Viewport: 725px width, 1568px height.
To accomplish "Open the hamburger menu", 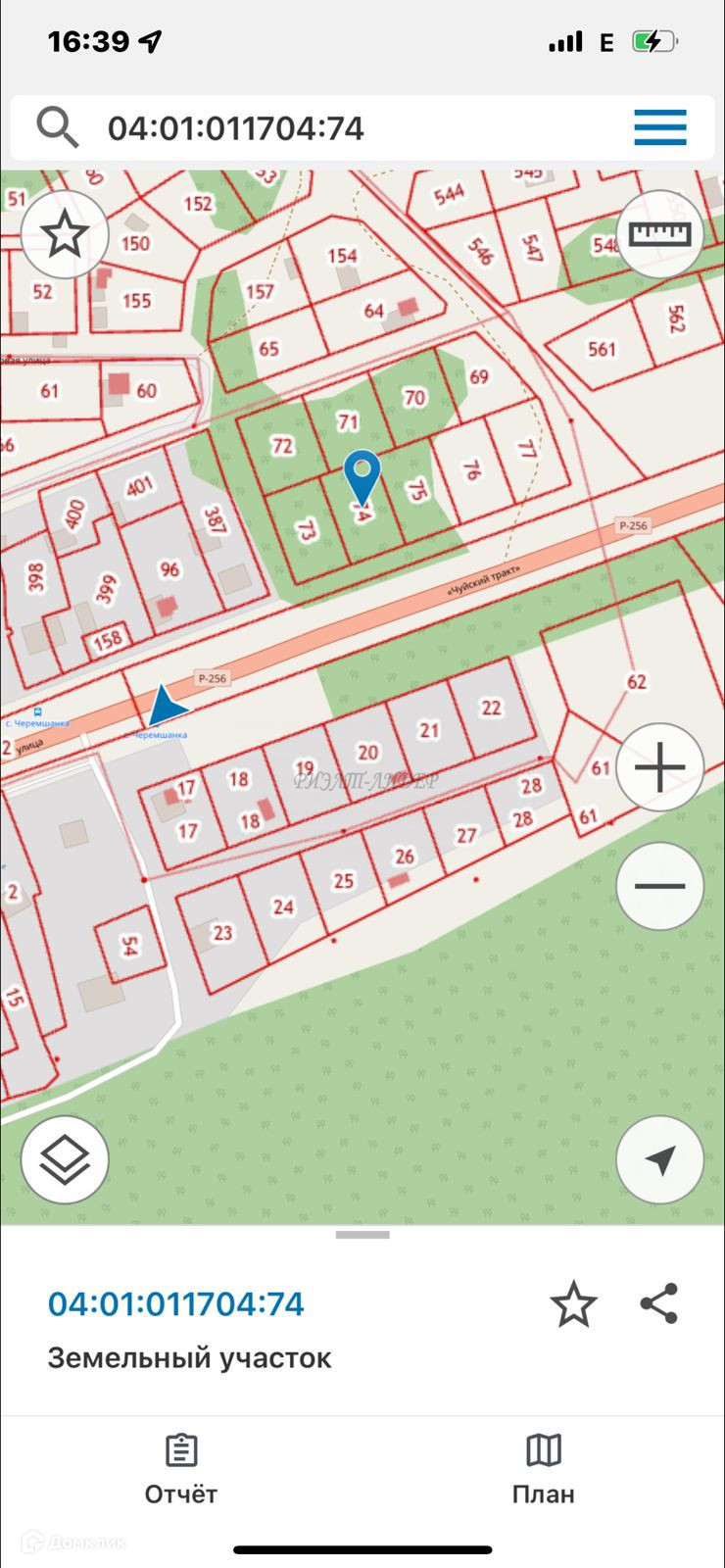I will [x=659, y=128].
